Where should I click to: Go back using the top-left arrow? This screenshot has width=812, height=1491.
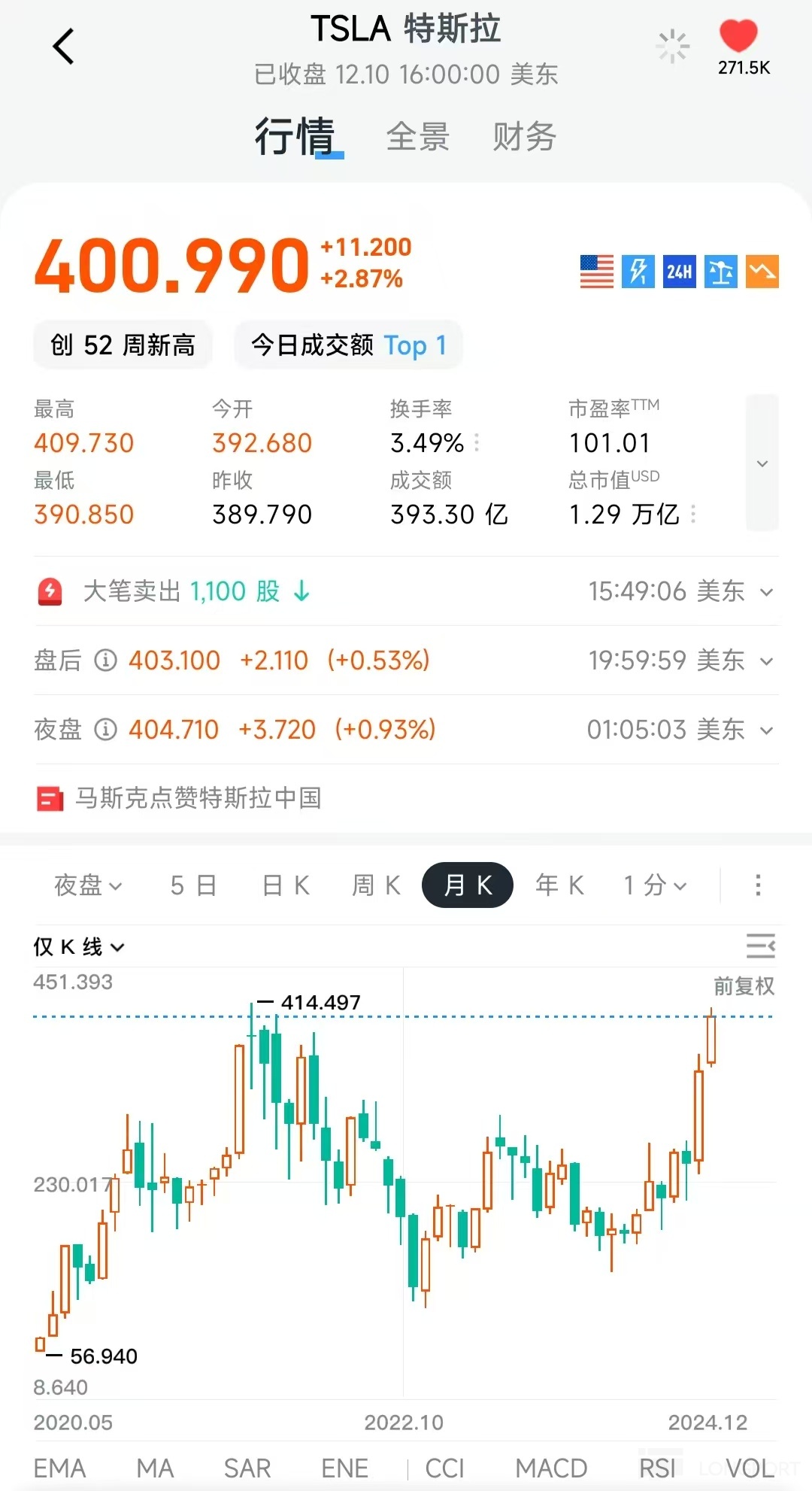(64, 47)
